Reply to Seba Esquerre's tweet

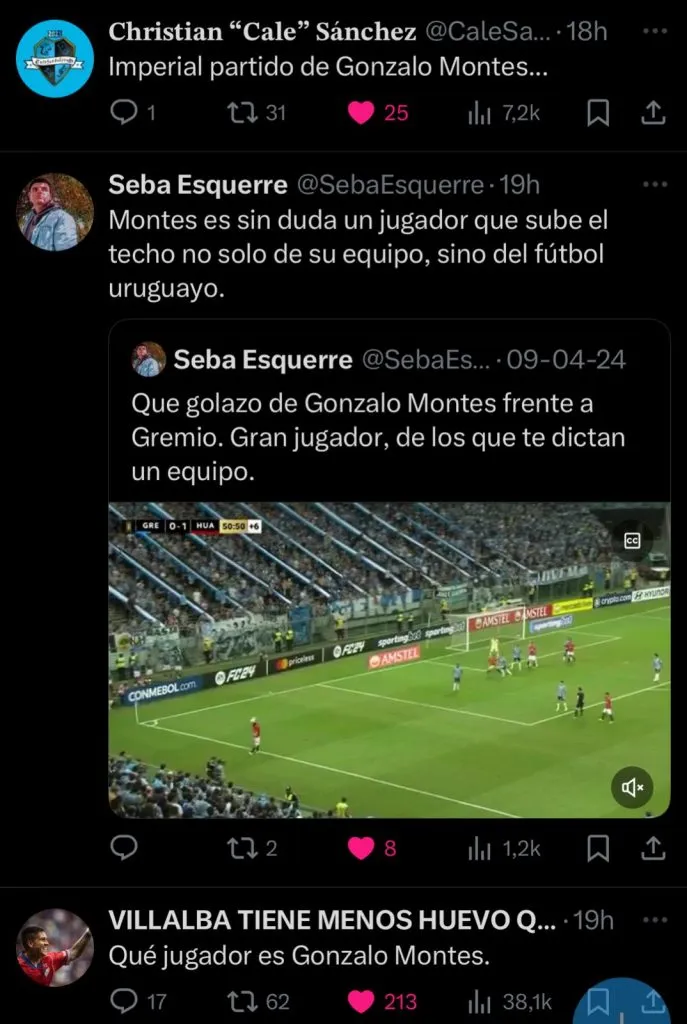[x=124, y=849]
